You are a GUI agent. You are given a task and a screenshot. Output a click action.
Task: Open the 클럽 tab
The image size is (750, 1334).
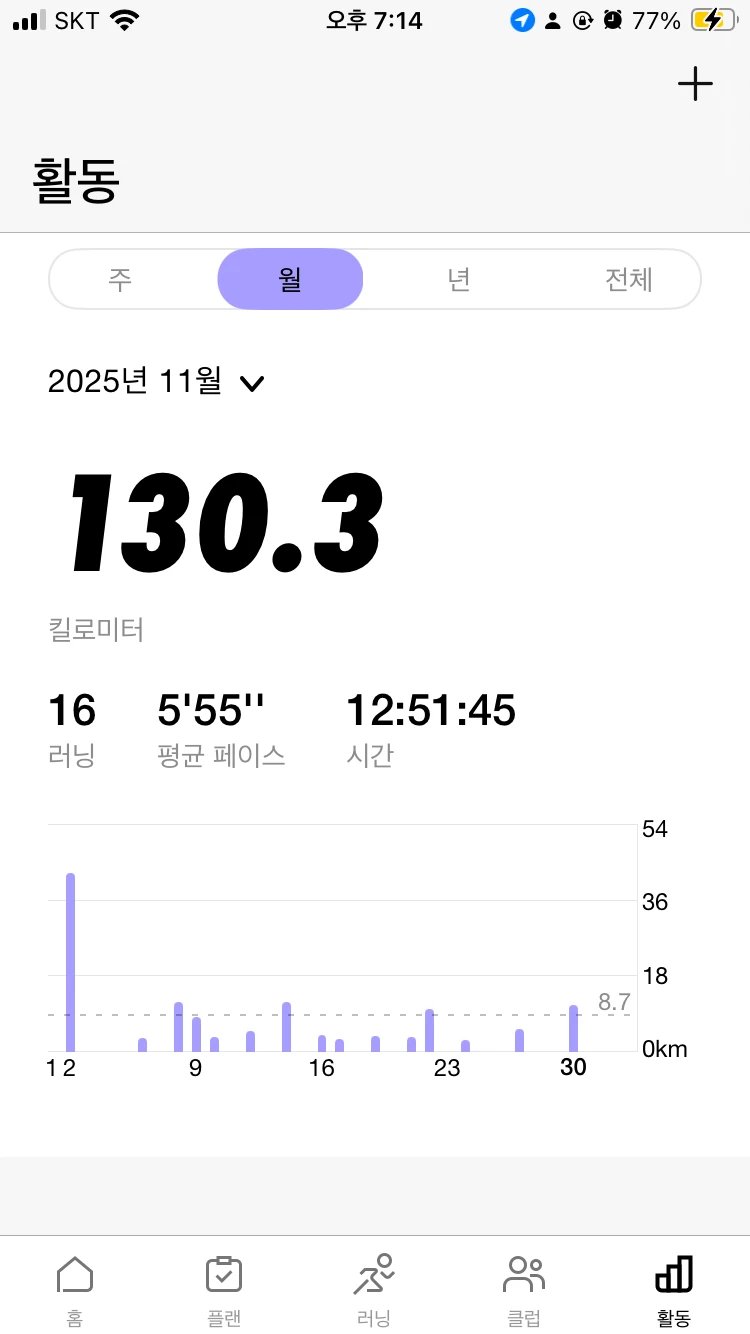coord(524,1289)
